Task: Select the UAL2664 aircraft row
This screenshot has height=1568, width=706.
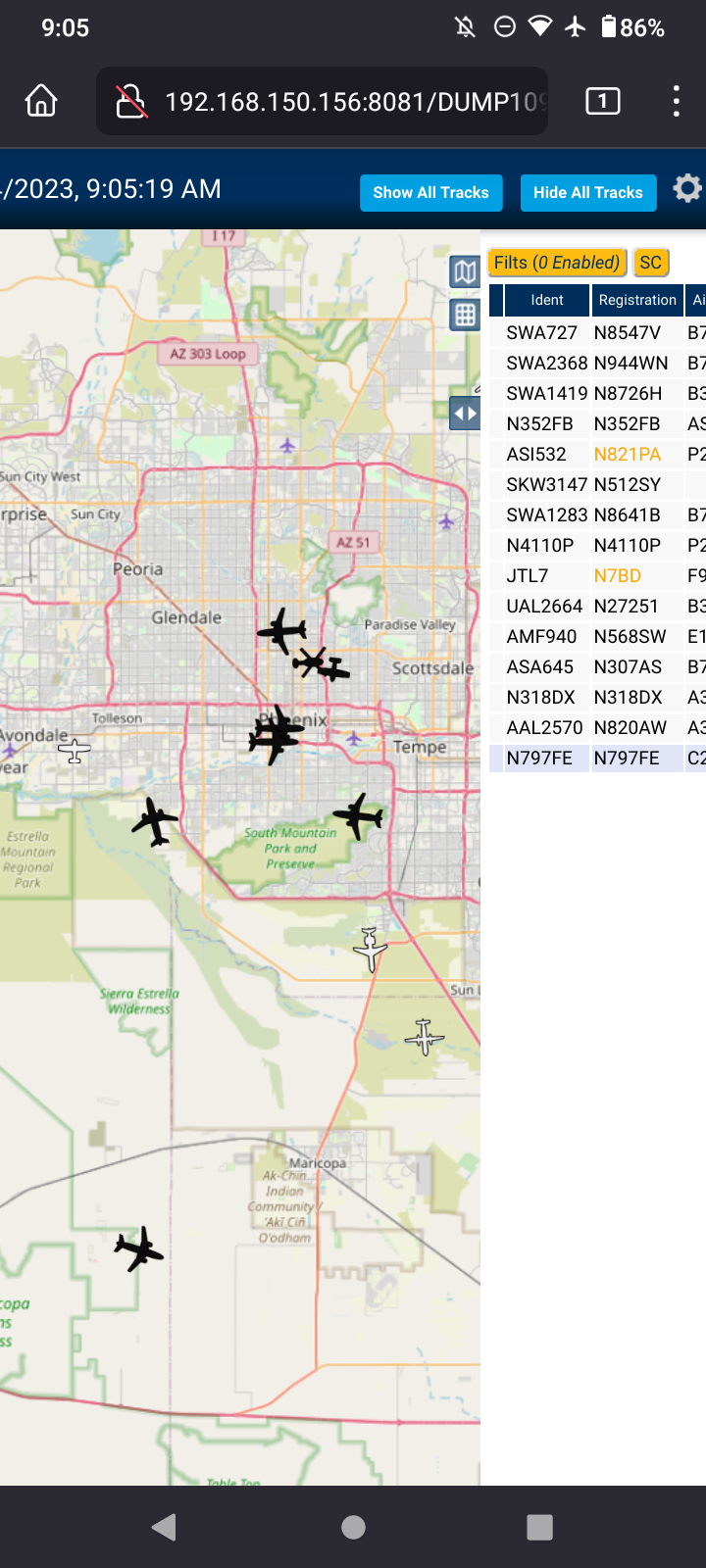Action: (597, 606)
